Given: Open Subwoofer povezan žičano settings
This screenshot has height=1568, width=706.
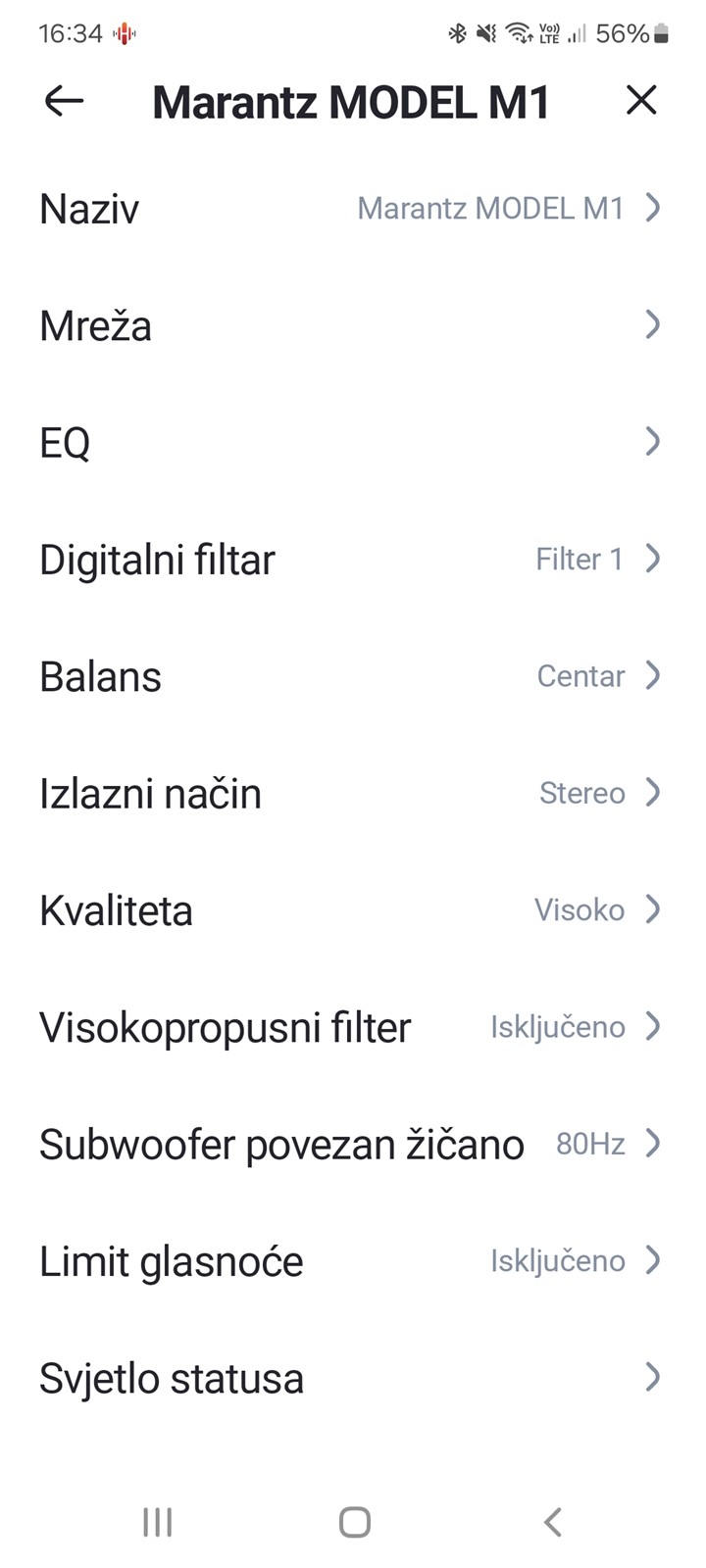Looking at the screenshot, I should click(x=353, y=1144).
